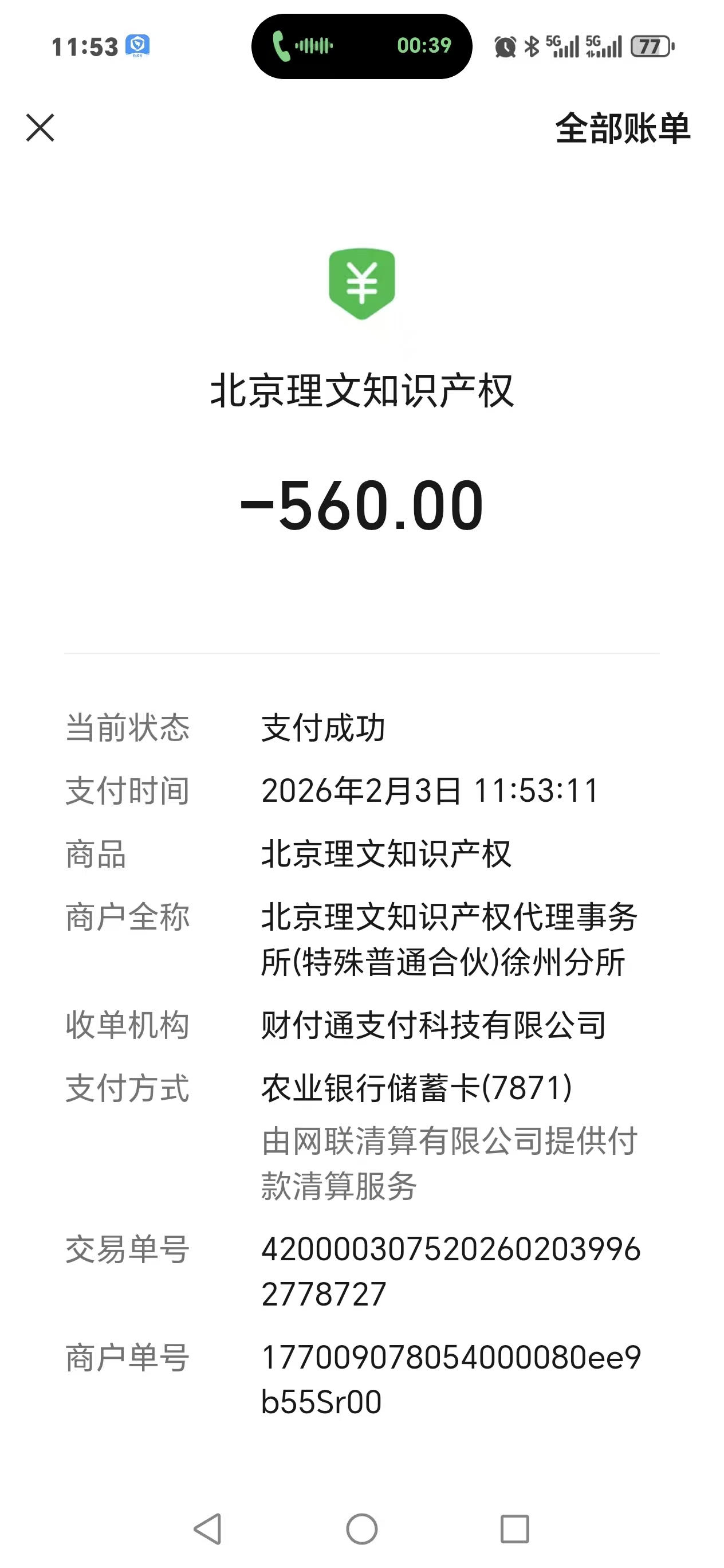
Task: Tap the system back button
Action: [x=207, y=1528]
